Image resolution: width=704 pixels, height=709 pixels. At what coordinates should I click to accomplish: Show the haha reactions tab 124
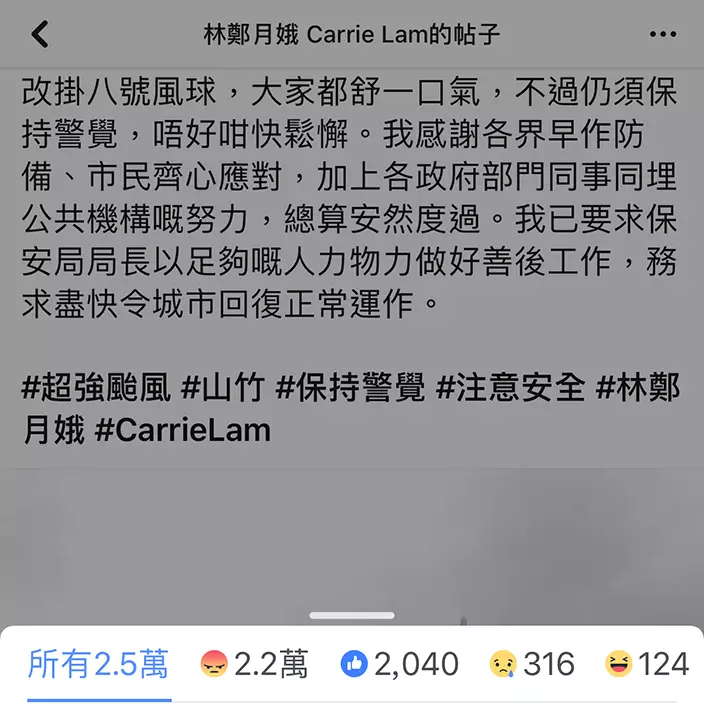[x=646, y=663]
